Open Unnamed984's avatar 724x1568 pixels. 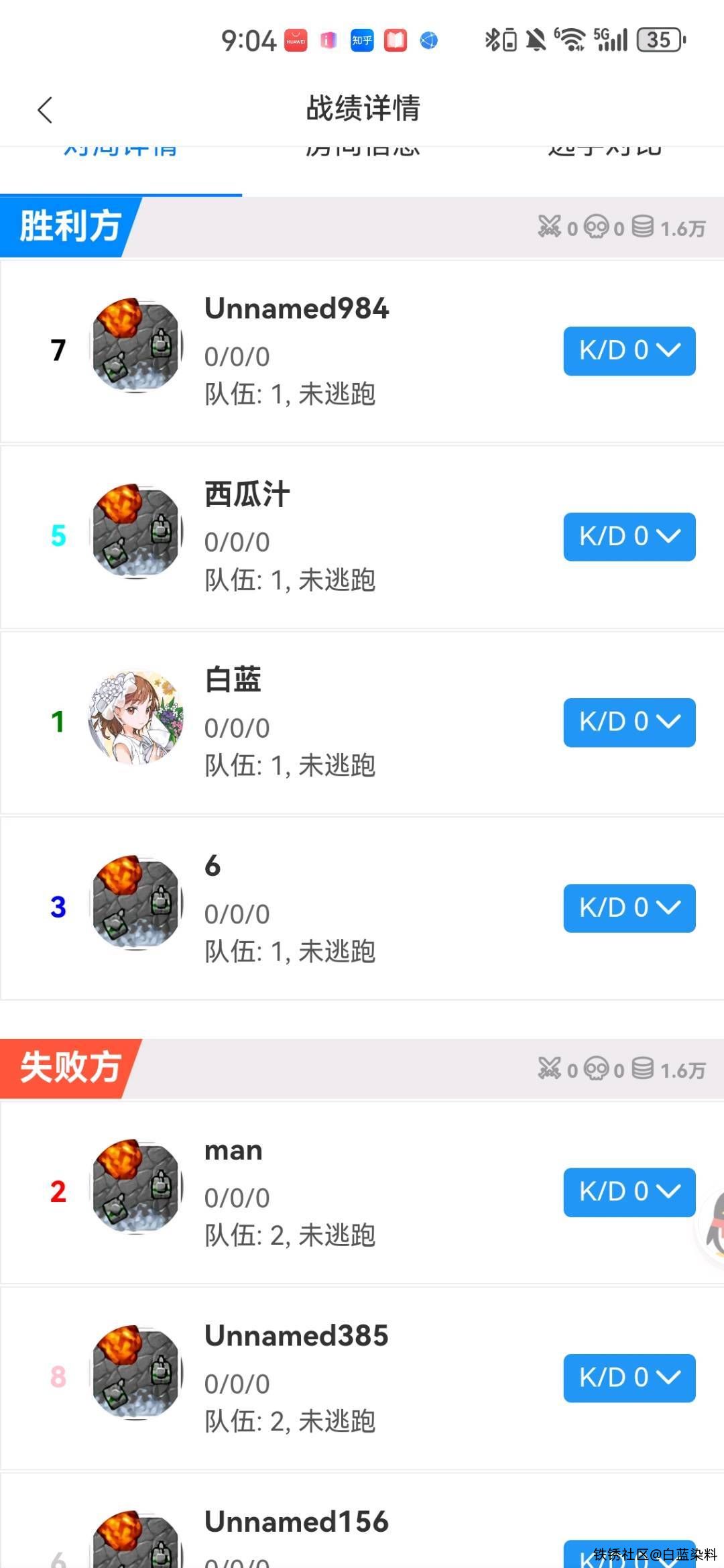point(136,346)
